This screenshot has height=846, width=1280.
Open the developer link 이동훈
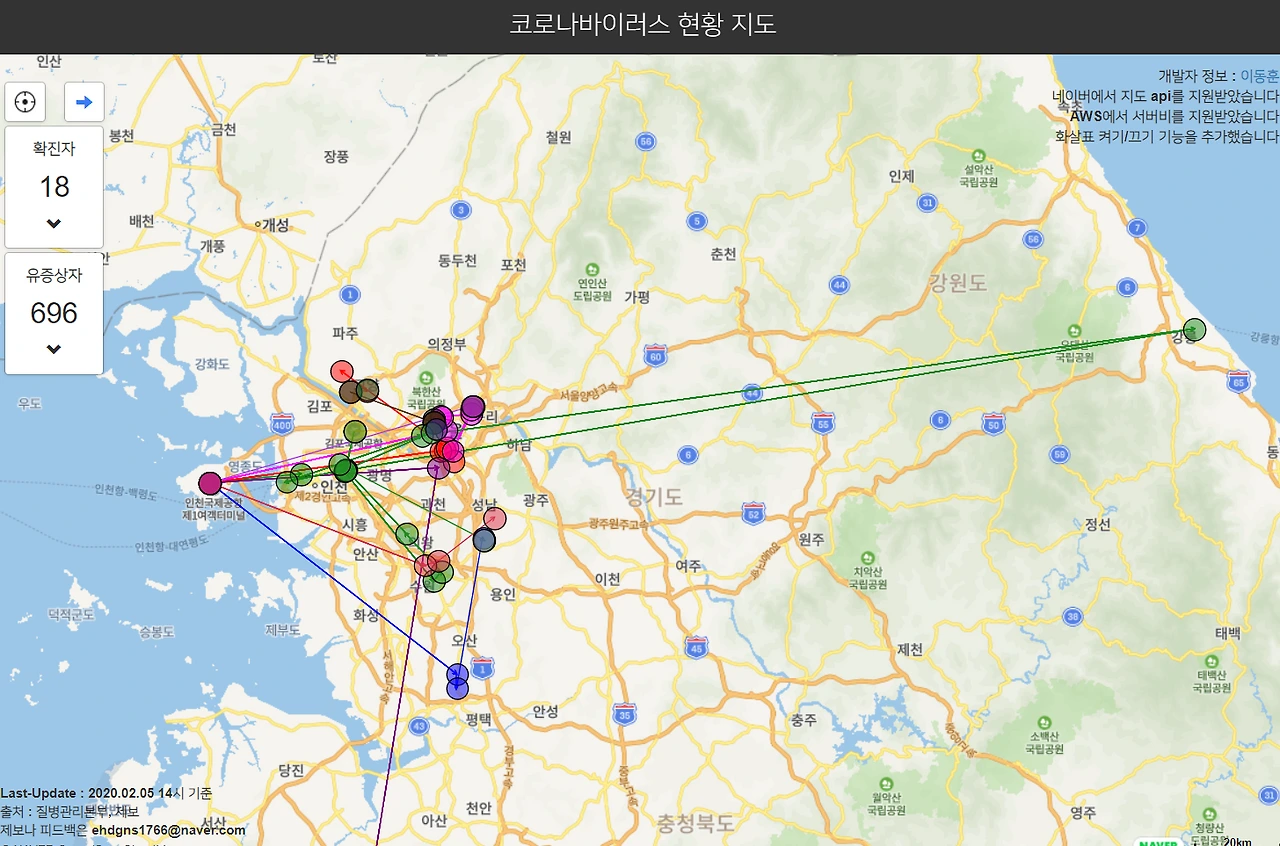(x=1259, y=75)
